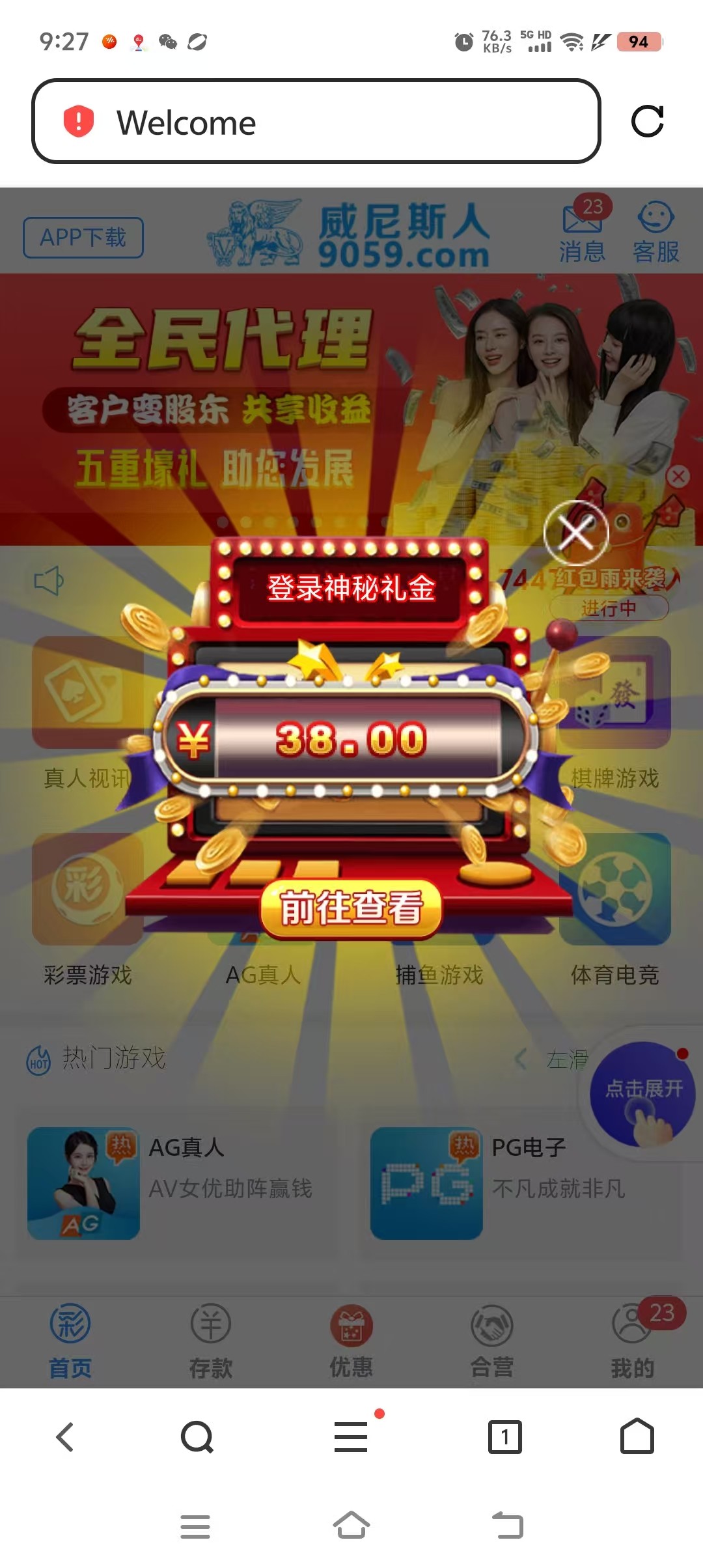Open the browser menu

pos(351,1437)
